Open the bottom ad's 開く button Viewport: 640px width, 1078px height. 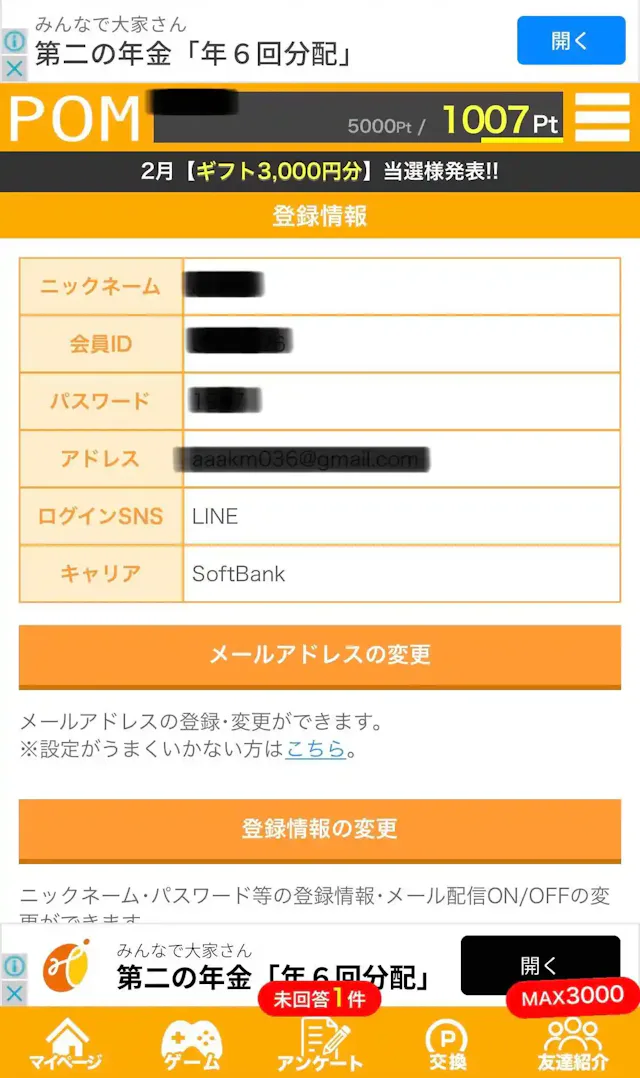(540, 965)
